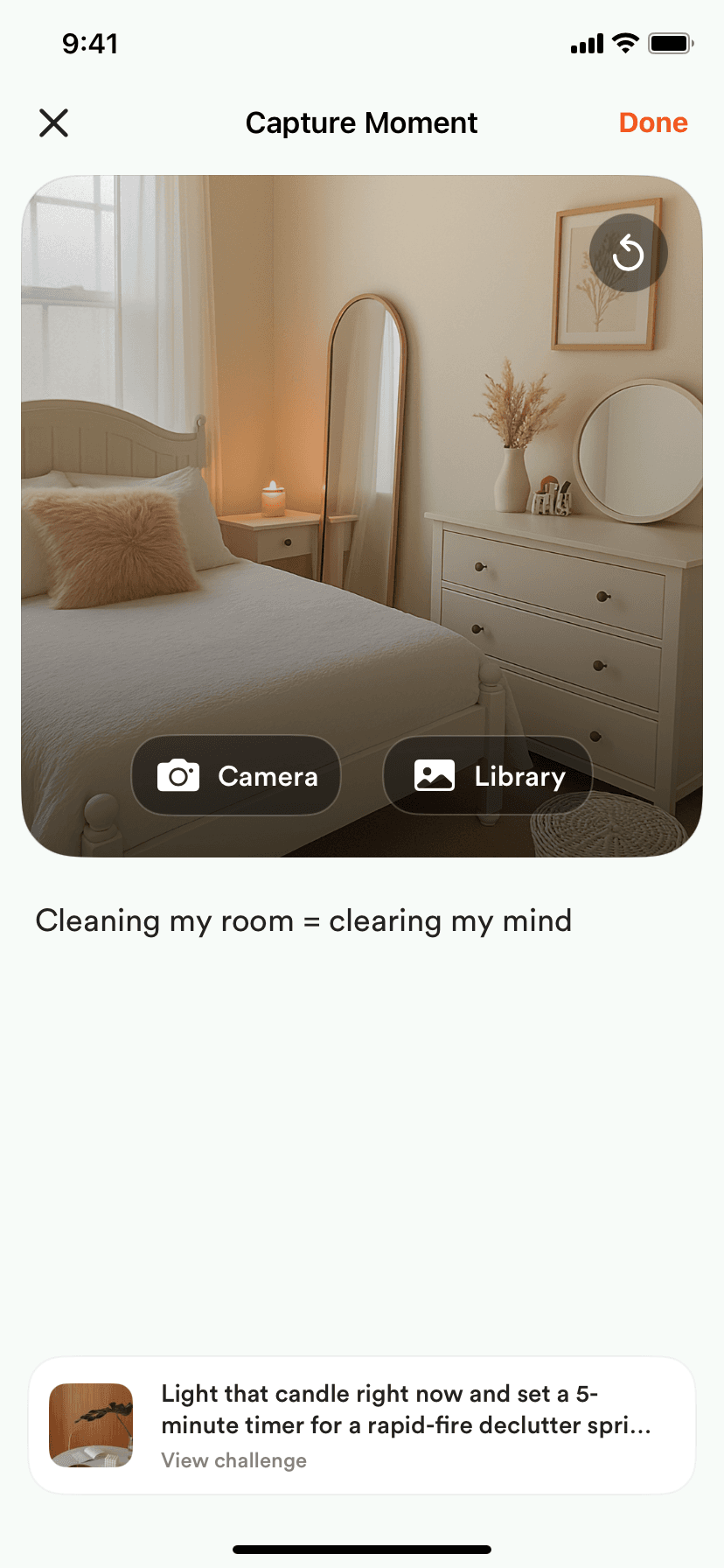Close the Capture Moment screen
Screen dimensions: 724x1568
[x=53, y=123]
